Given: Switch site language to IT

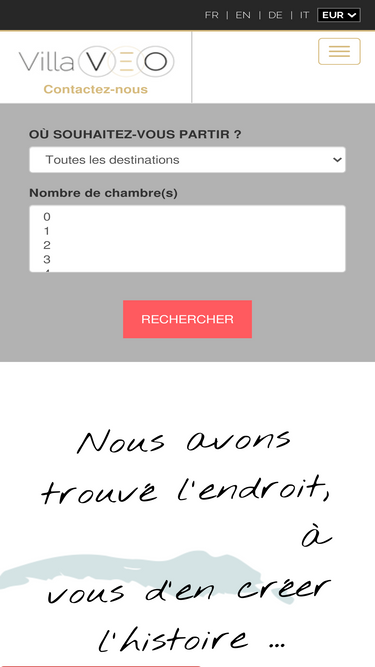Looking at the screenshot, I should [304, 15].
